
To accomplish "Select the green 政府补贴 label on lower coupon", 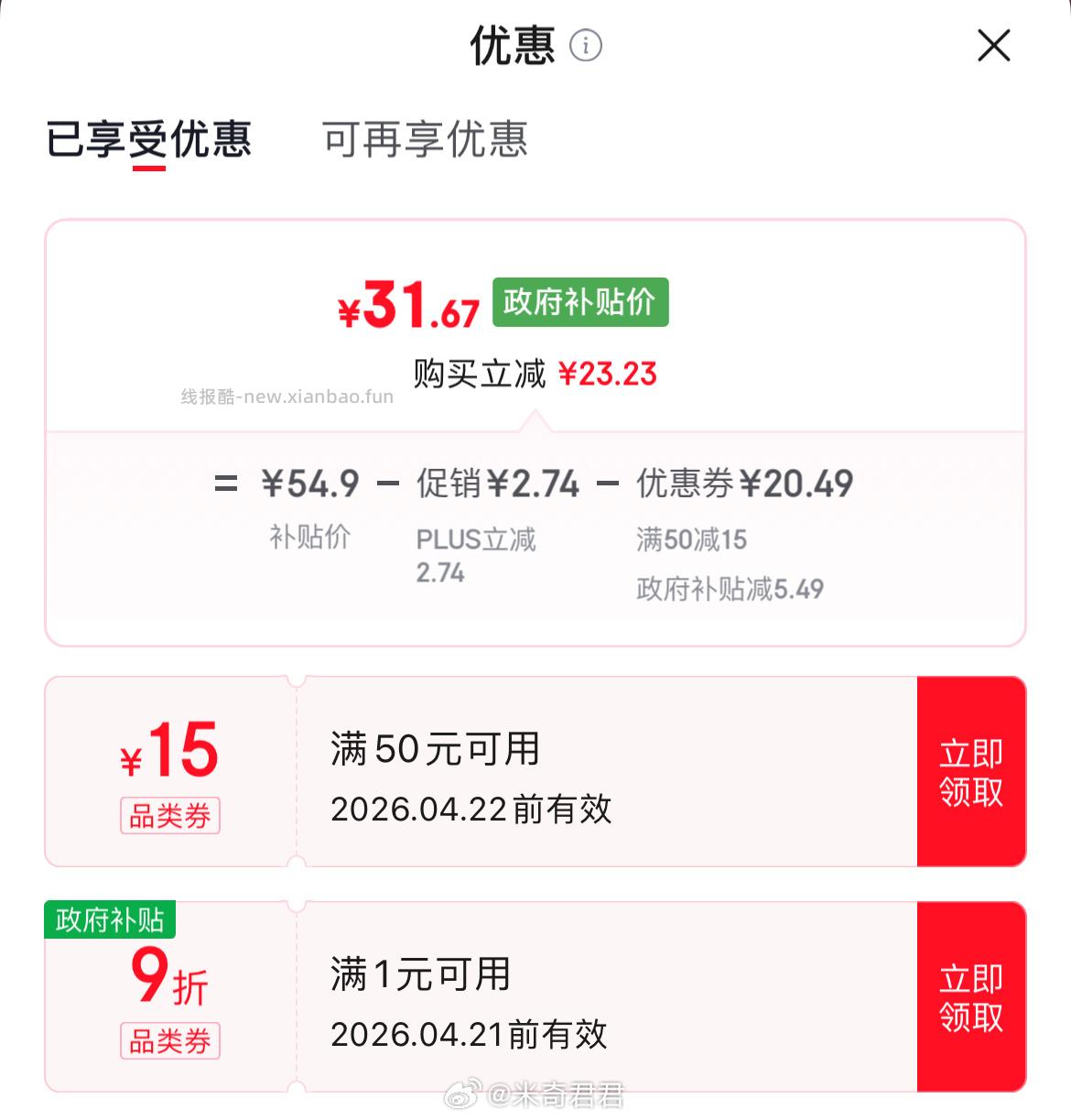I will coord(111,922).
